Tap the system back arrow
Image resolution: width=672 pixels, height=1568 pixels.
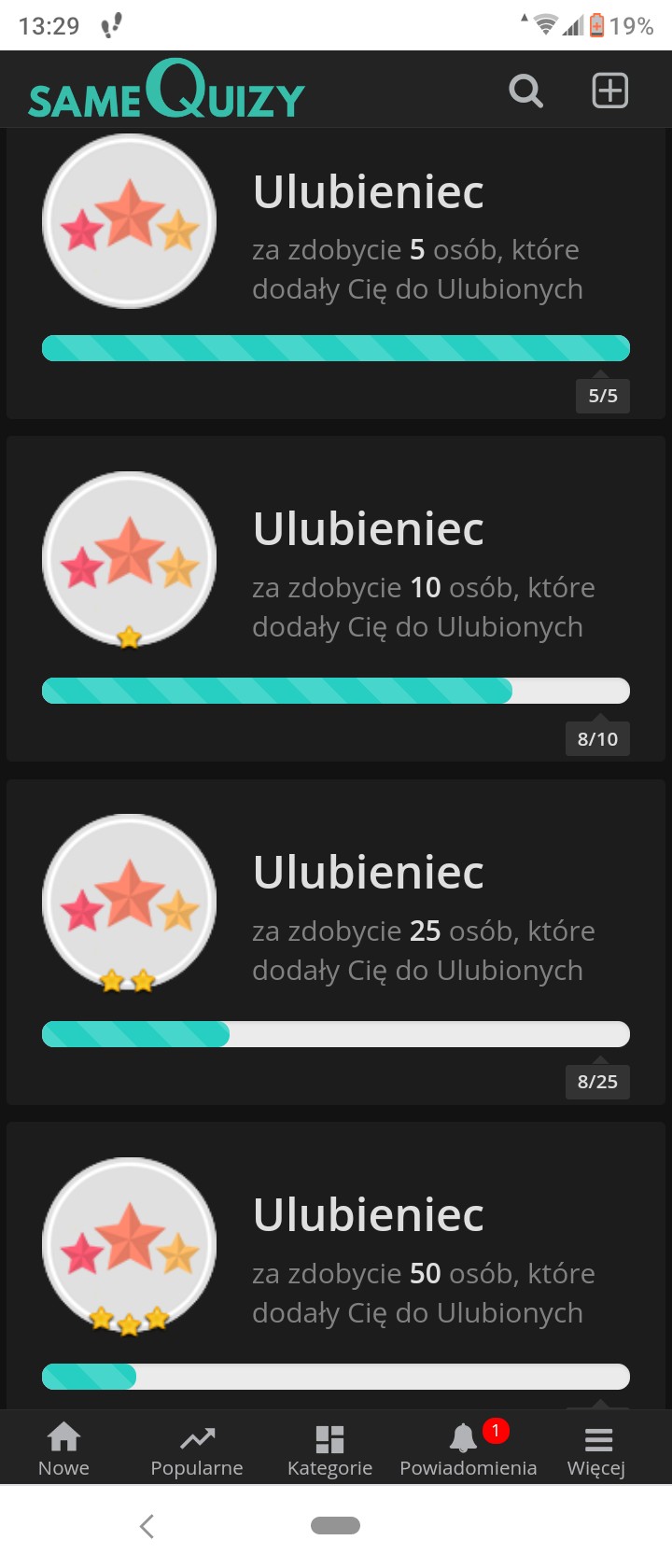tap(147, 1526)
